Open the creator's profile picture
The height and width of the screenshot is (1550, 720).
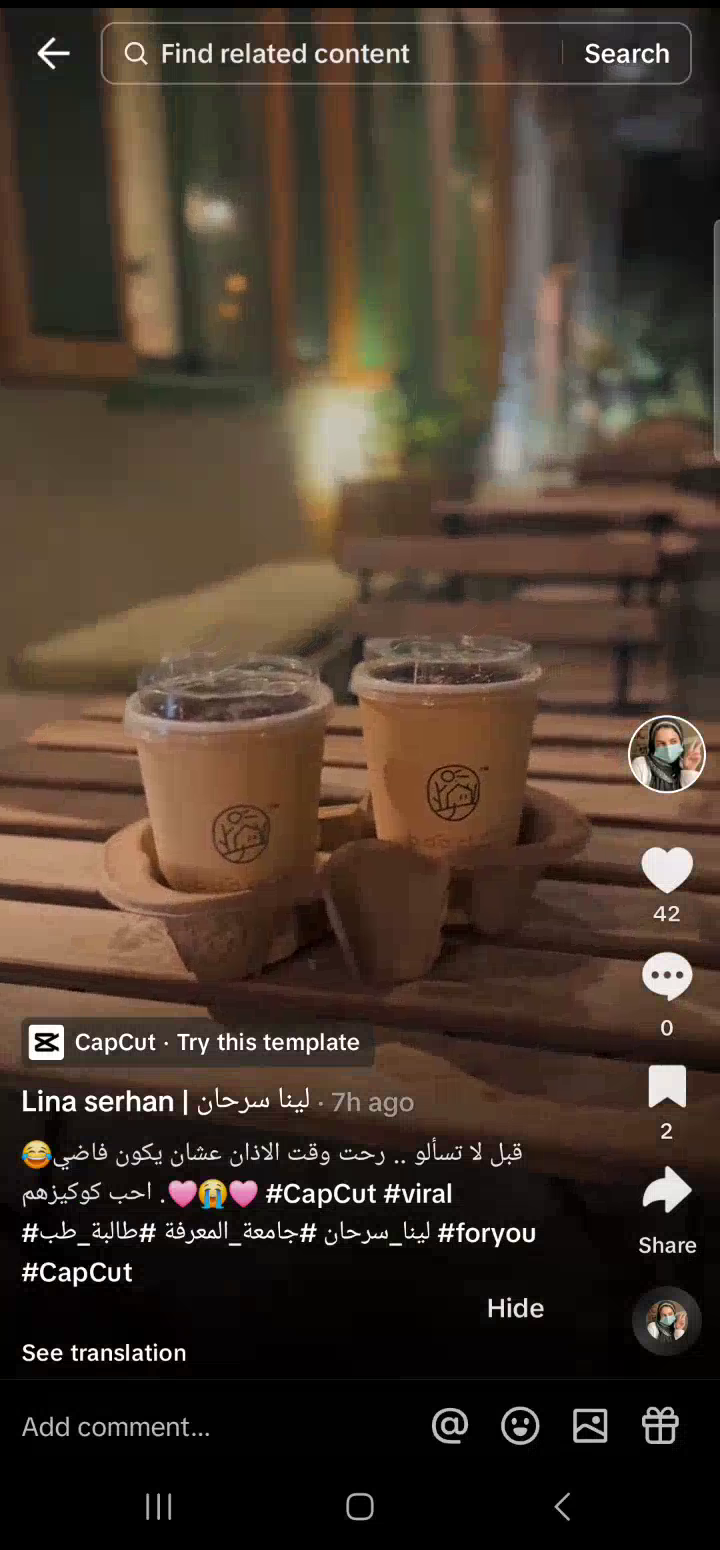pos(667,754)
